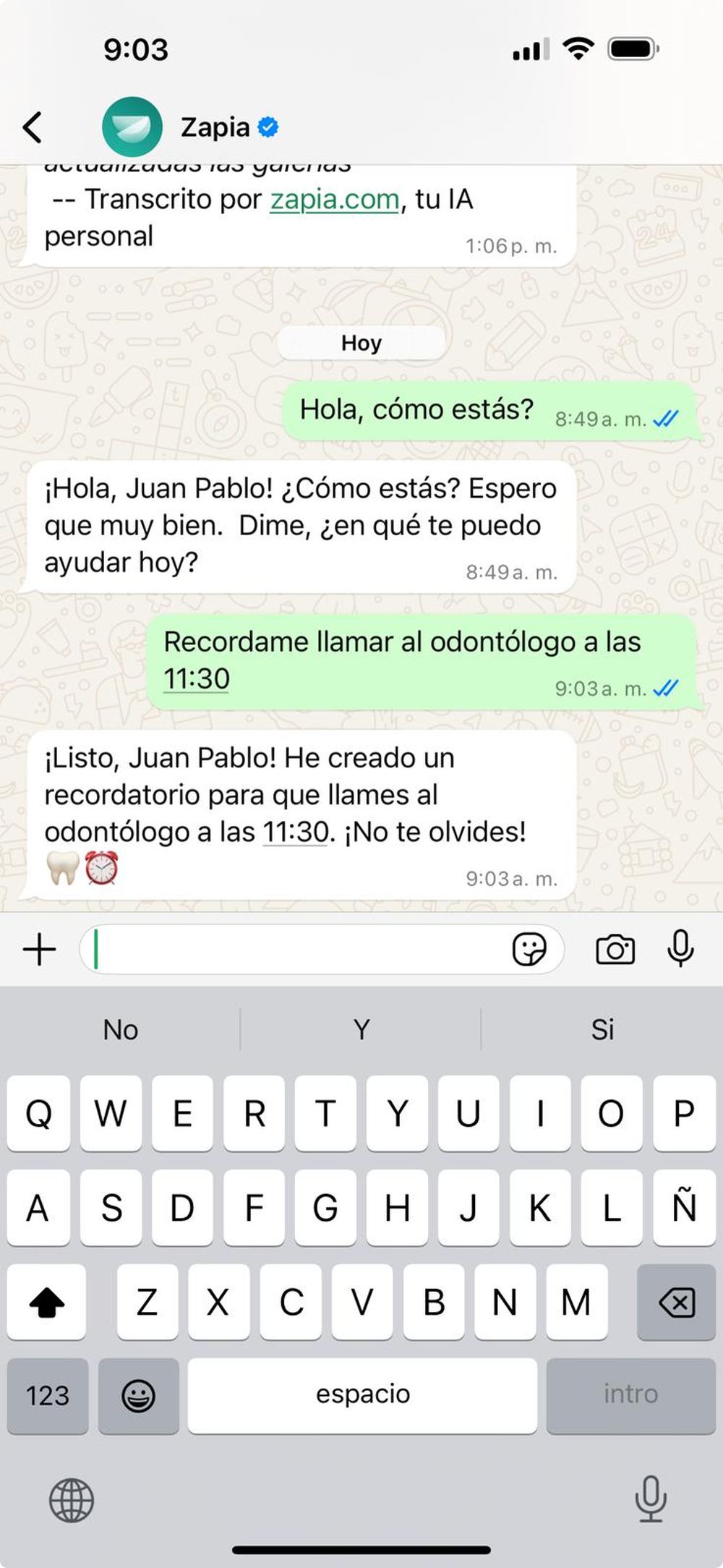
Task: Tap the plus attachment icon
Action: 40,949
